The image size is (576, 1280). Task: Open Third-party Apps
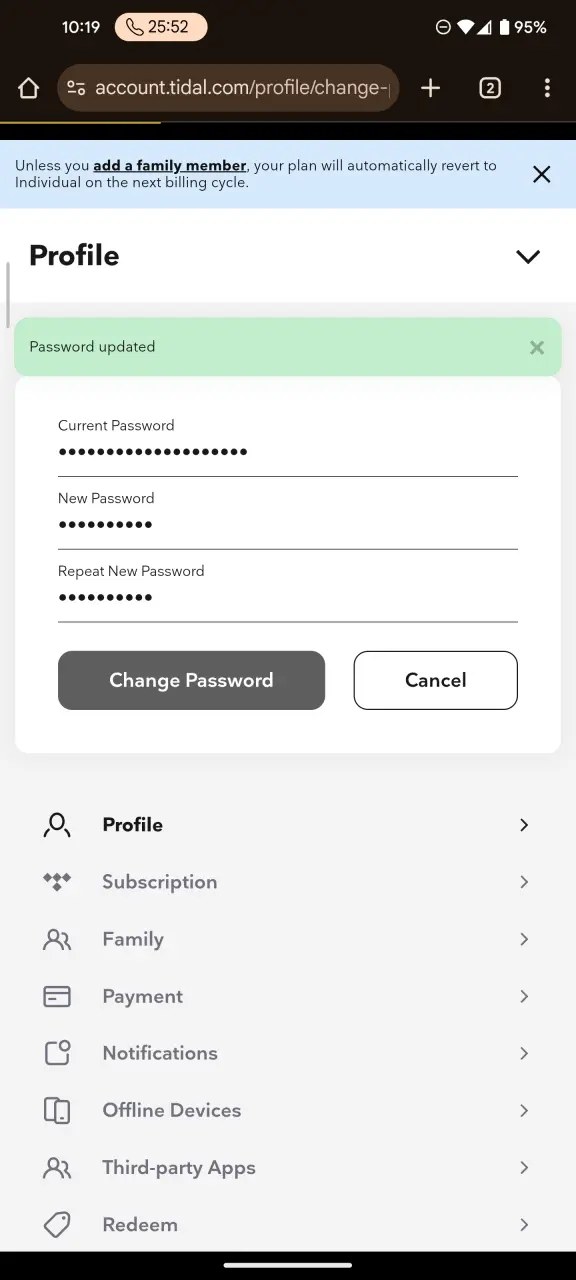point(288,1167)
